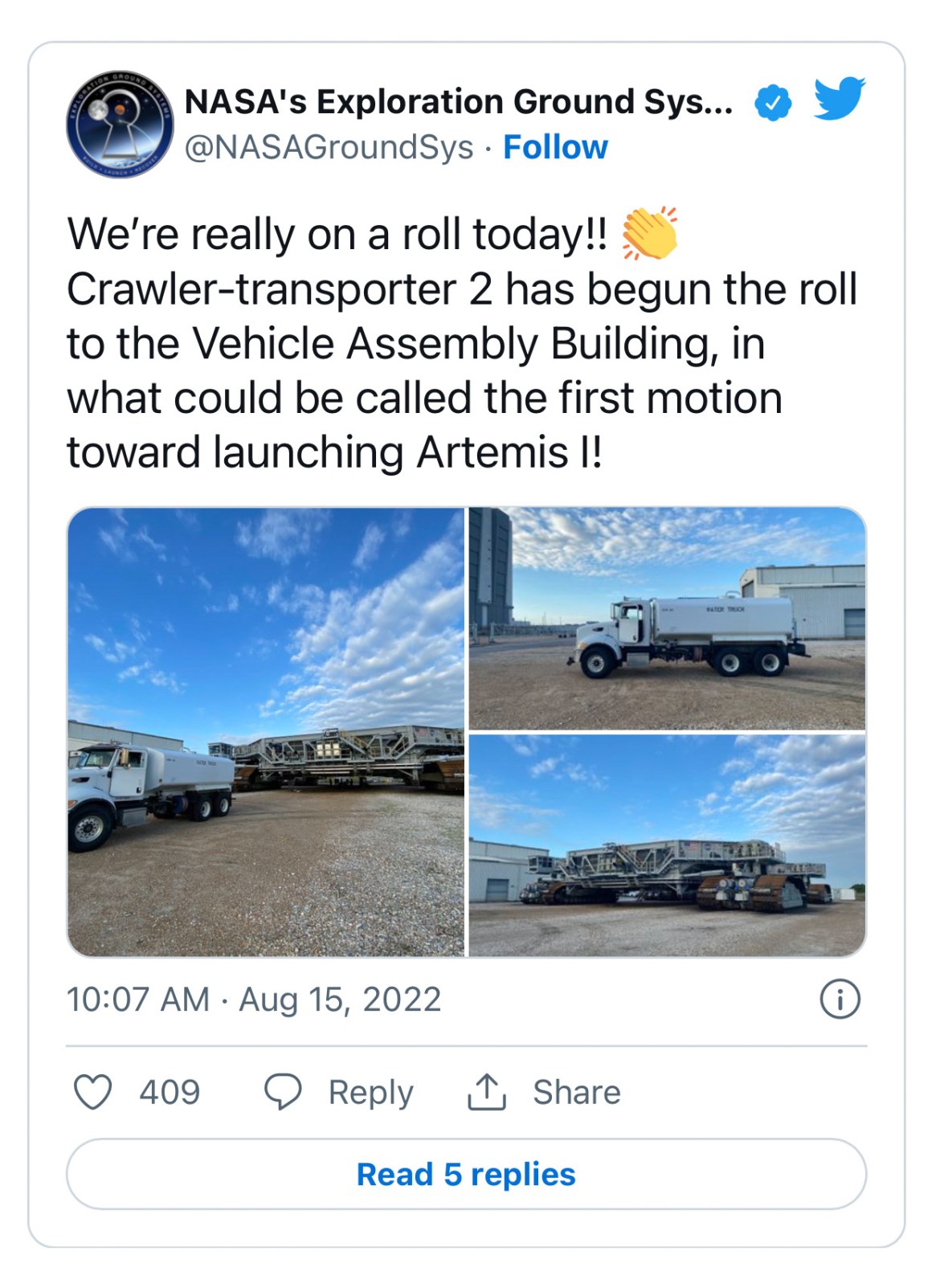Open the Twitter bird logo link
The height and width of the screenshot is (1288, 940).
[x=839, y=99]
